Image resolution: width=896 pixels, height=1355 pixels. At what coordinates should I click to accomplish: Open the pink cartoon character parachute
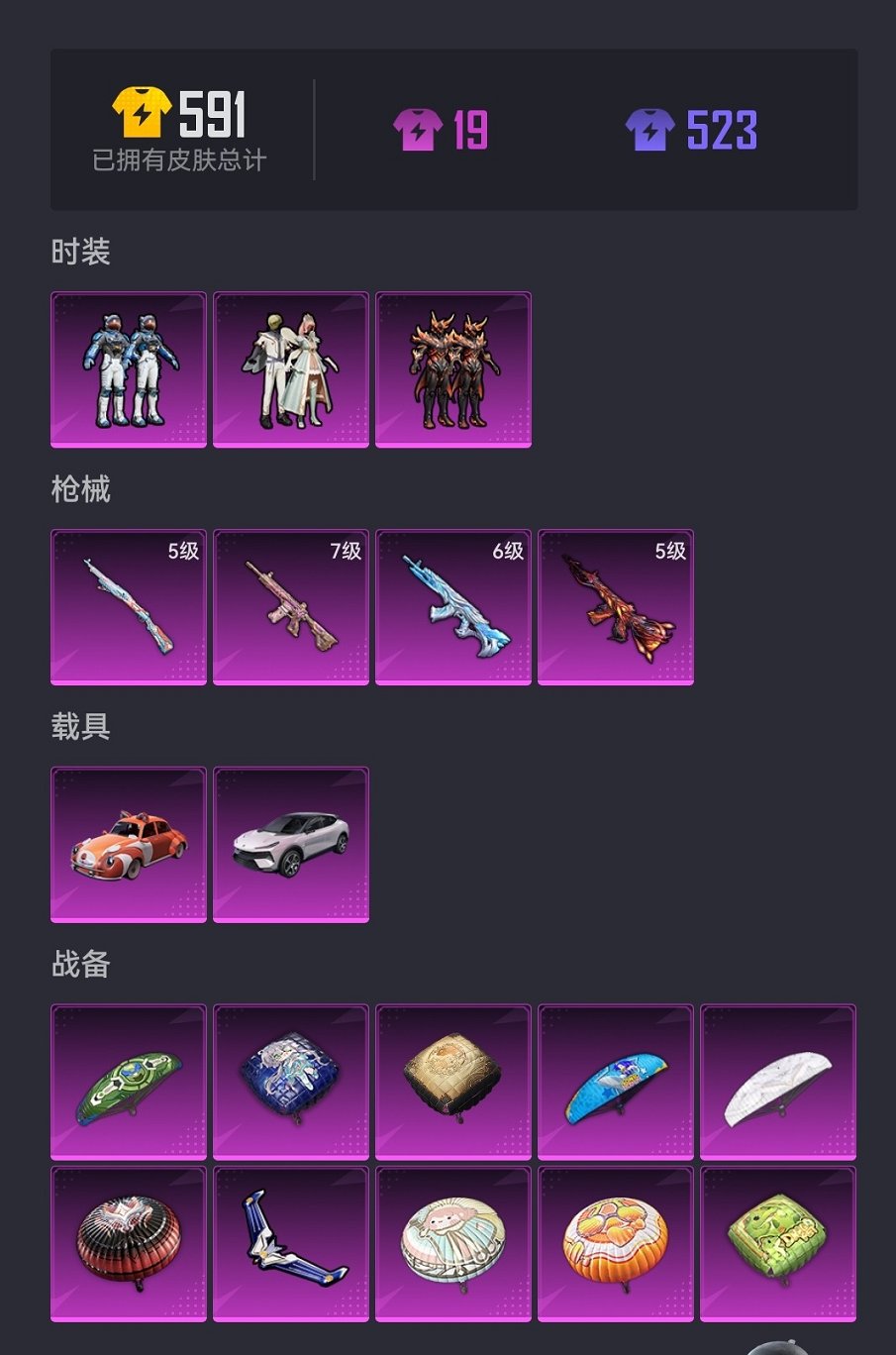453,1244
